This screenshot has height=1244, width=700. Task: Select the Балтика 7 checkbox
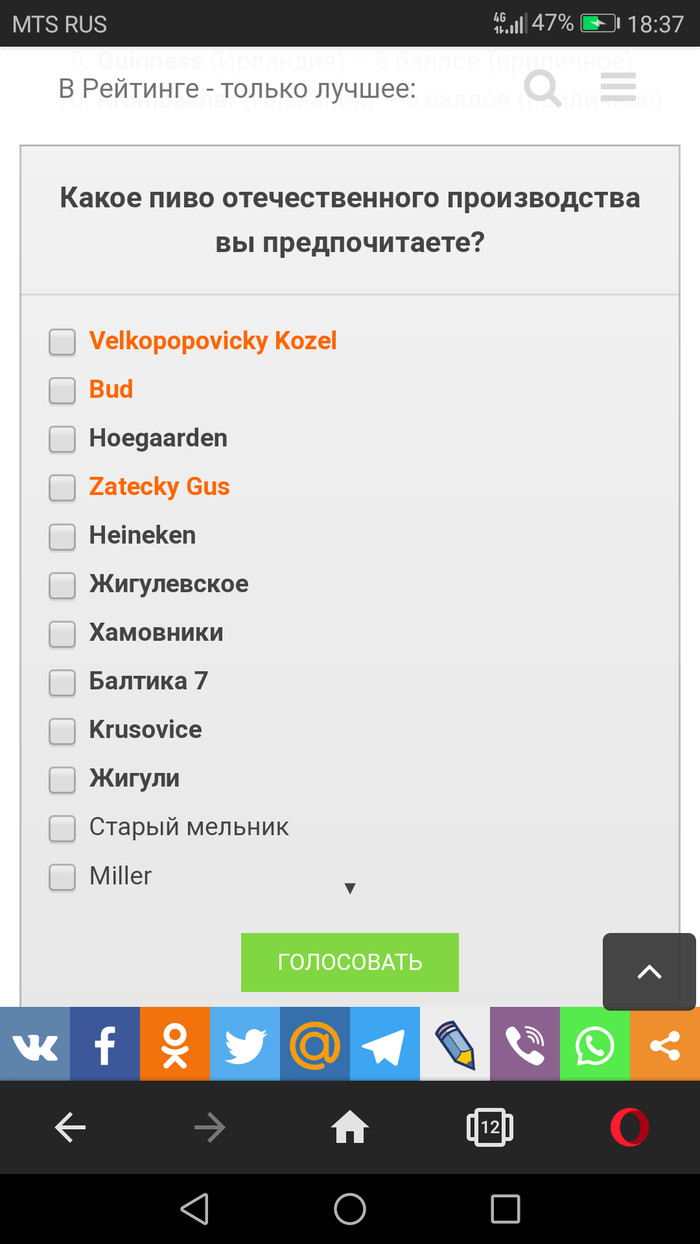[x=63, y=682]
